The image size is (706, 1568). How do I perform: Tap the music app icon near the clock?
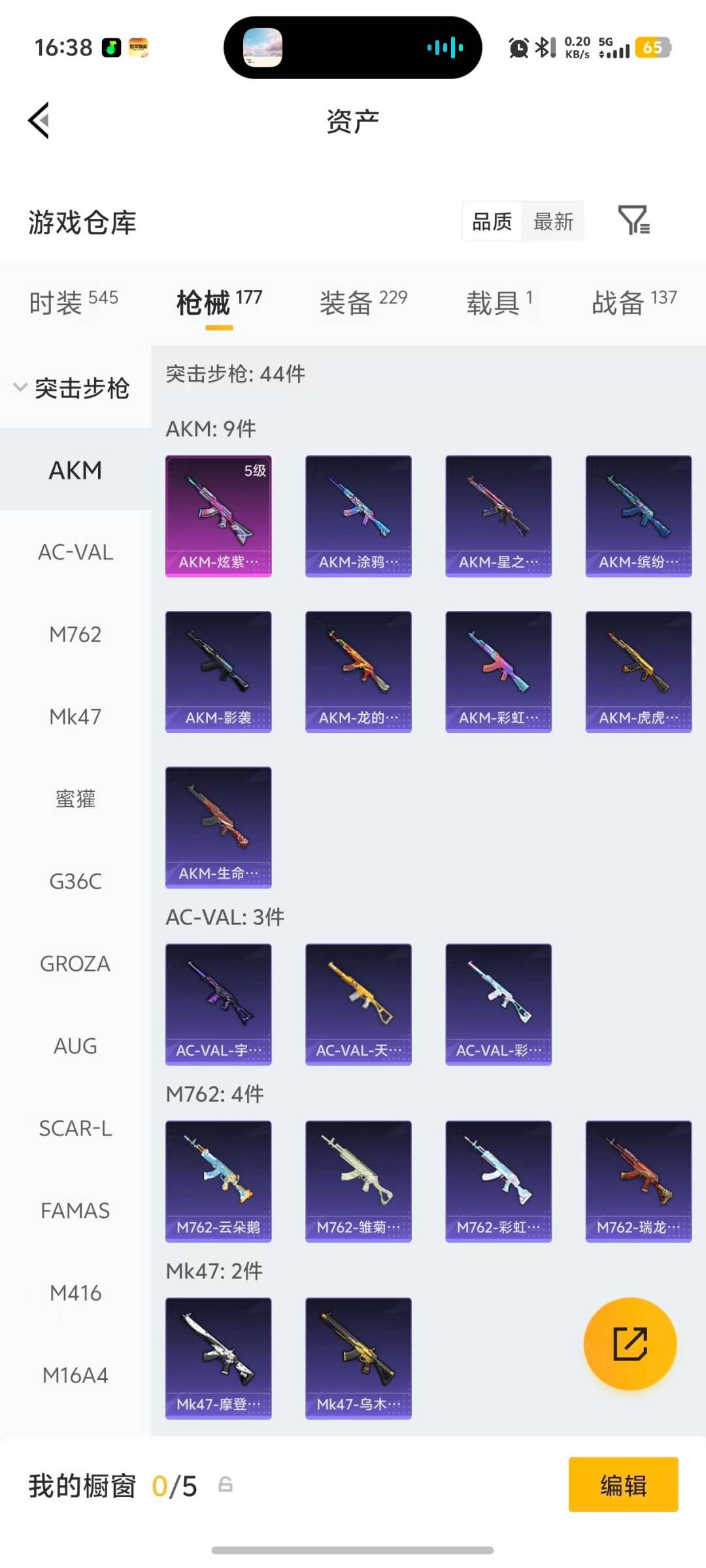[x=110, y=48]
